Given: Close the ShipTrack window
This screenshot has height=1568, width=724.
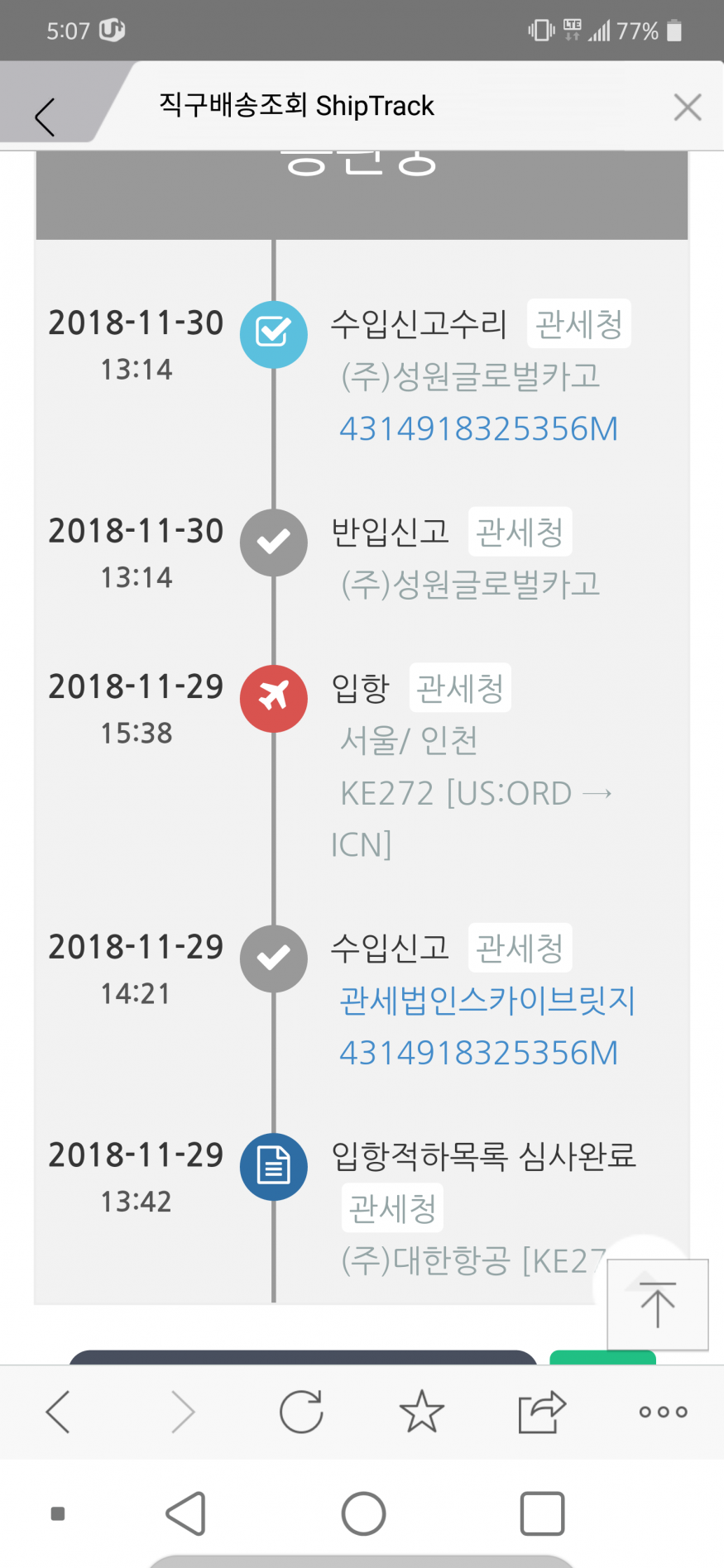Looking at the screenshot, I should (x=687, y=108).
